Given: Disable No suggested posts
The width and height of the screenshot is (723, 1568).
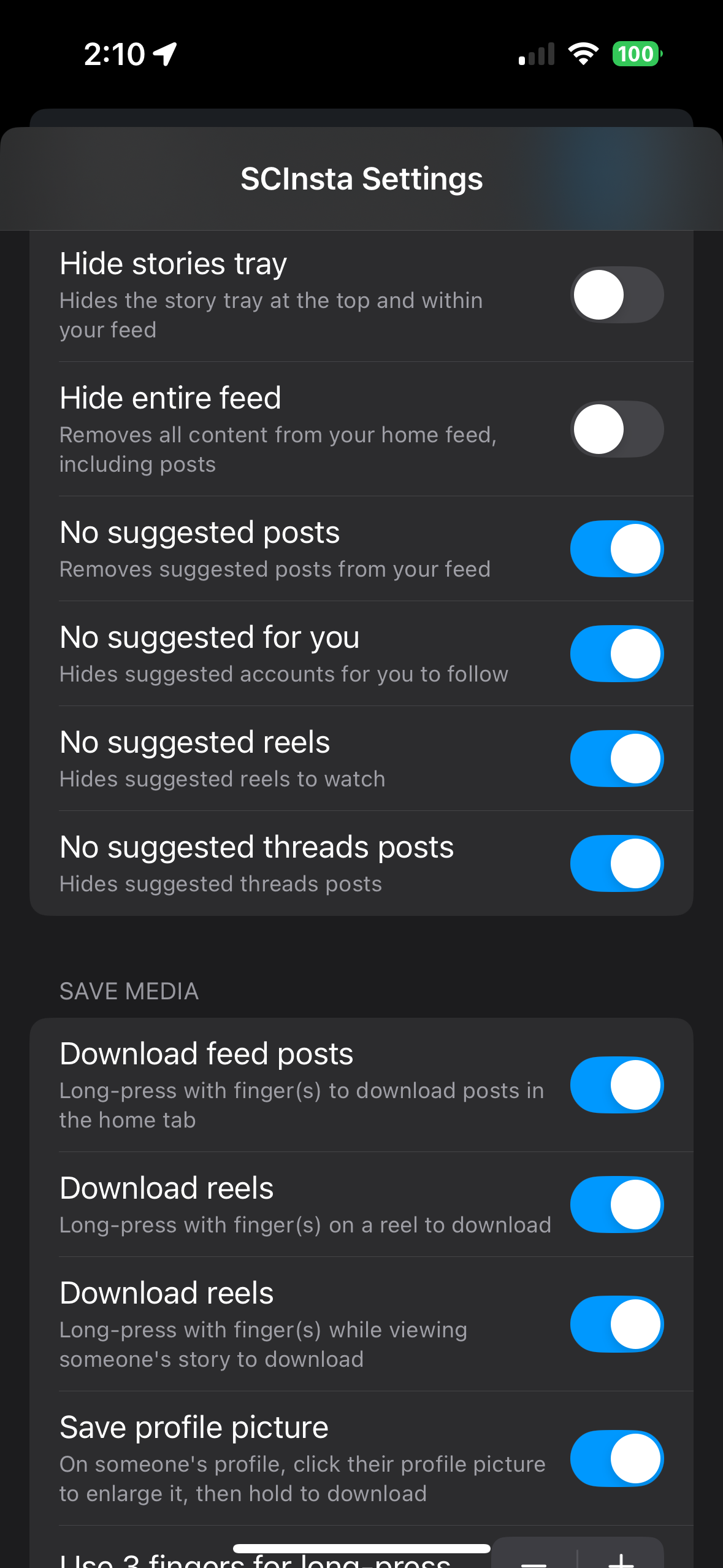Looking at the screenshot, I should point(616,549).
